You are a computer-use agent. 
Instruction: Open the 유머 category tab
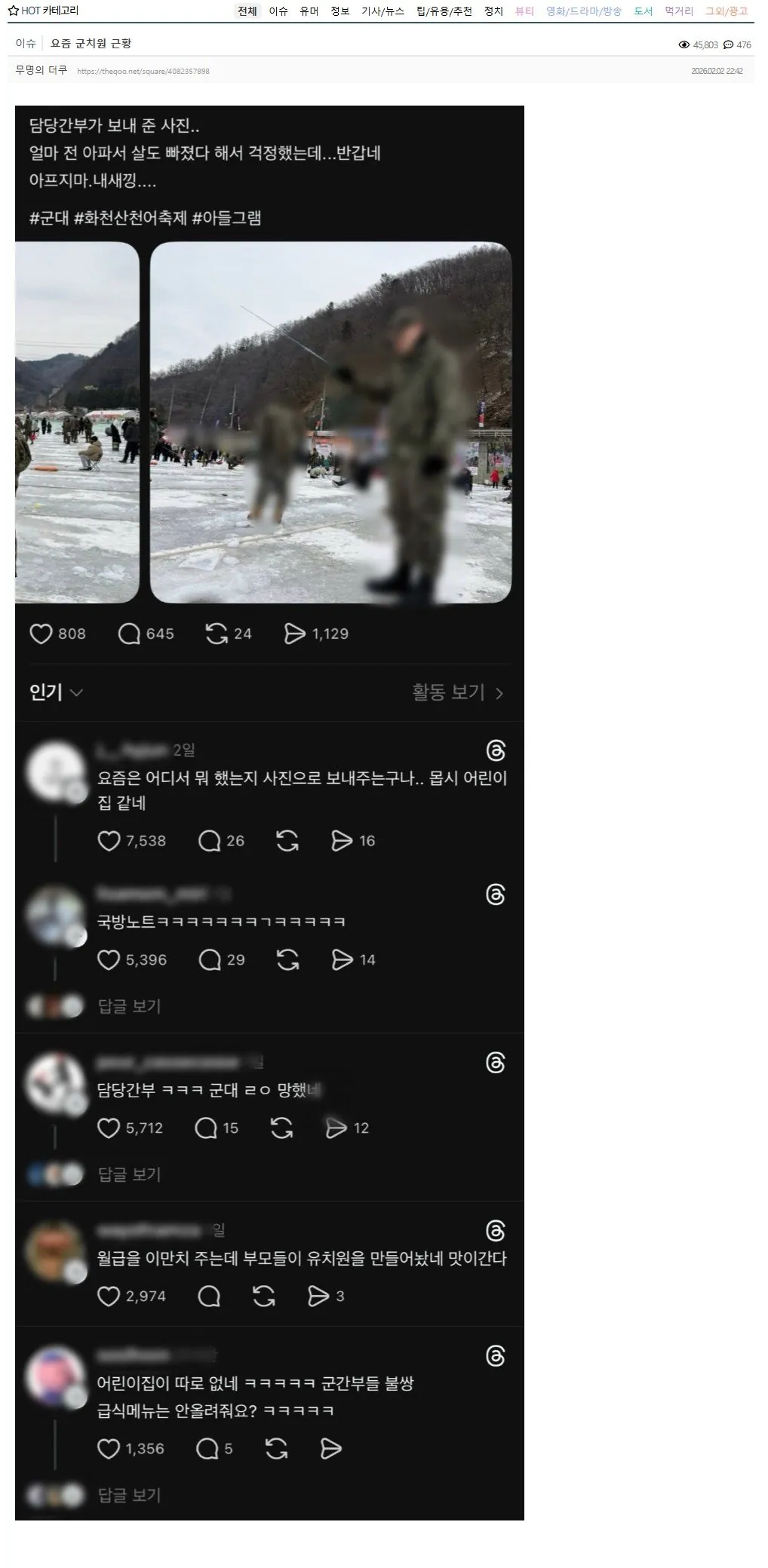coord(309,11)
